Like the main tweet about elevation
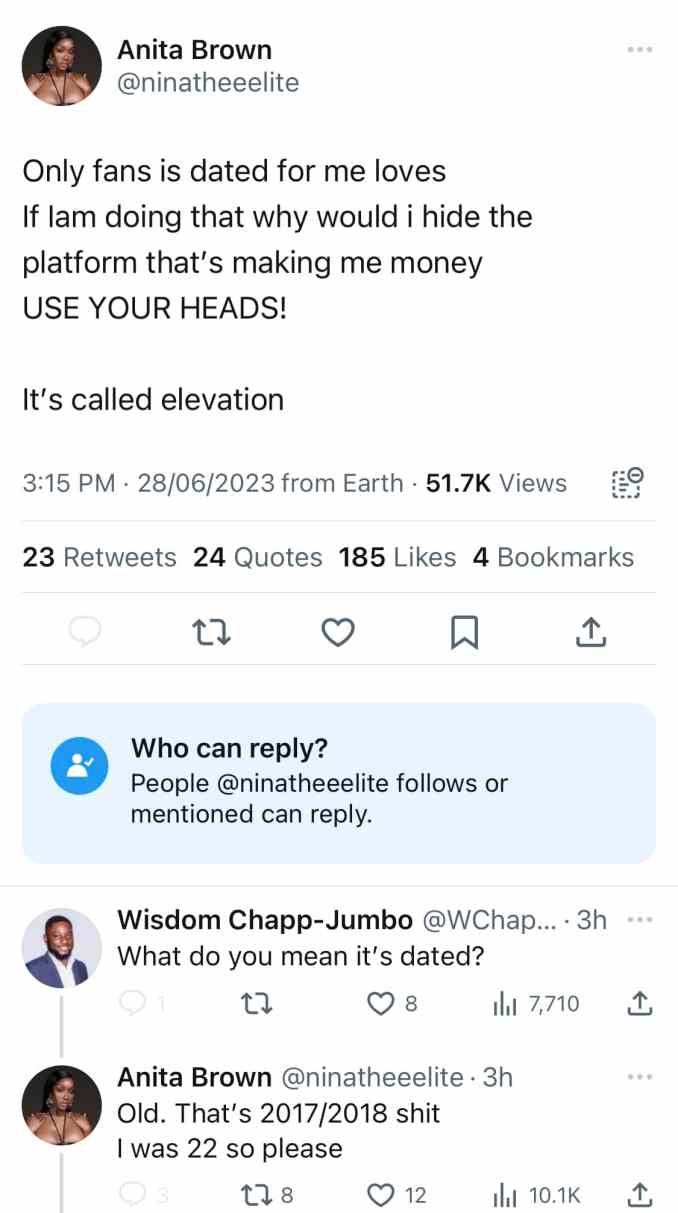The height and width of the screenshot is (1213, 678). (x=338, y=631)
